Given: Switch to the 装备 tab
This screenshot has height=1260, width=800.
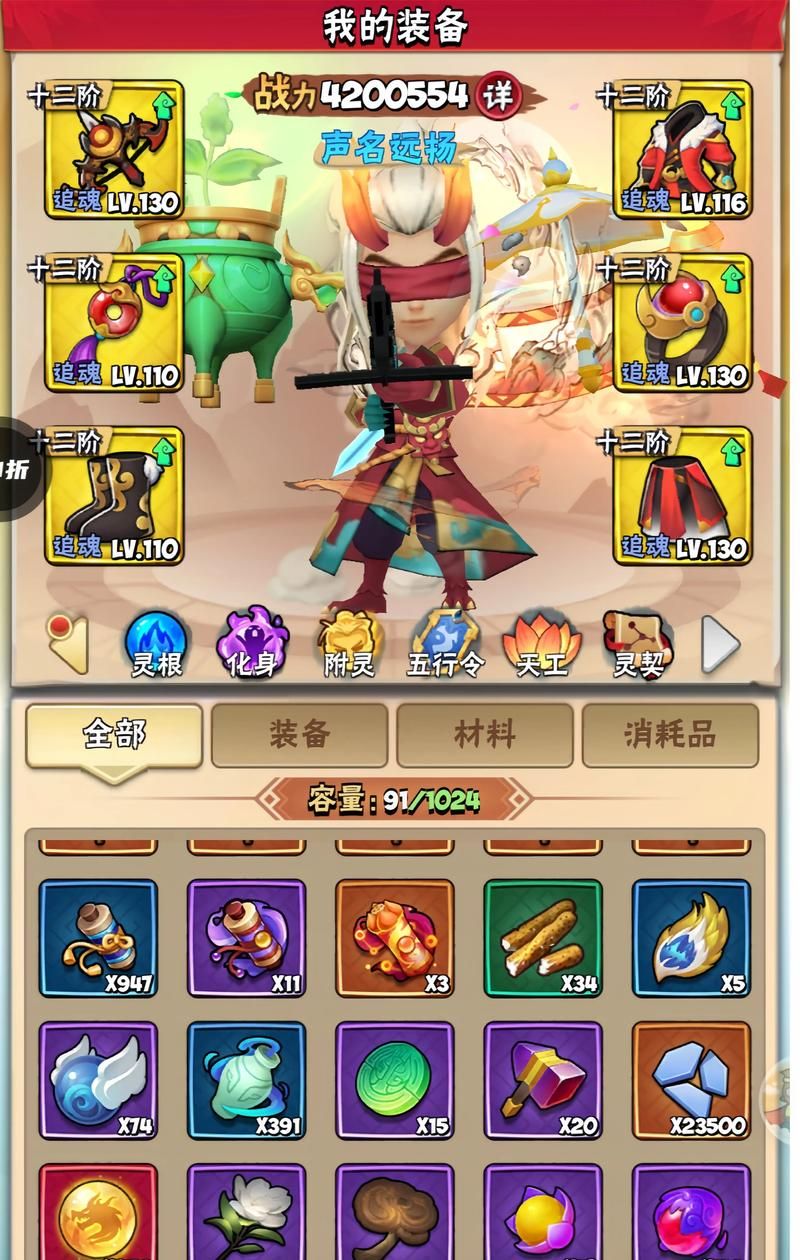Looking at the screenshot, I should pyautogui.click(x=299, y=735).
